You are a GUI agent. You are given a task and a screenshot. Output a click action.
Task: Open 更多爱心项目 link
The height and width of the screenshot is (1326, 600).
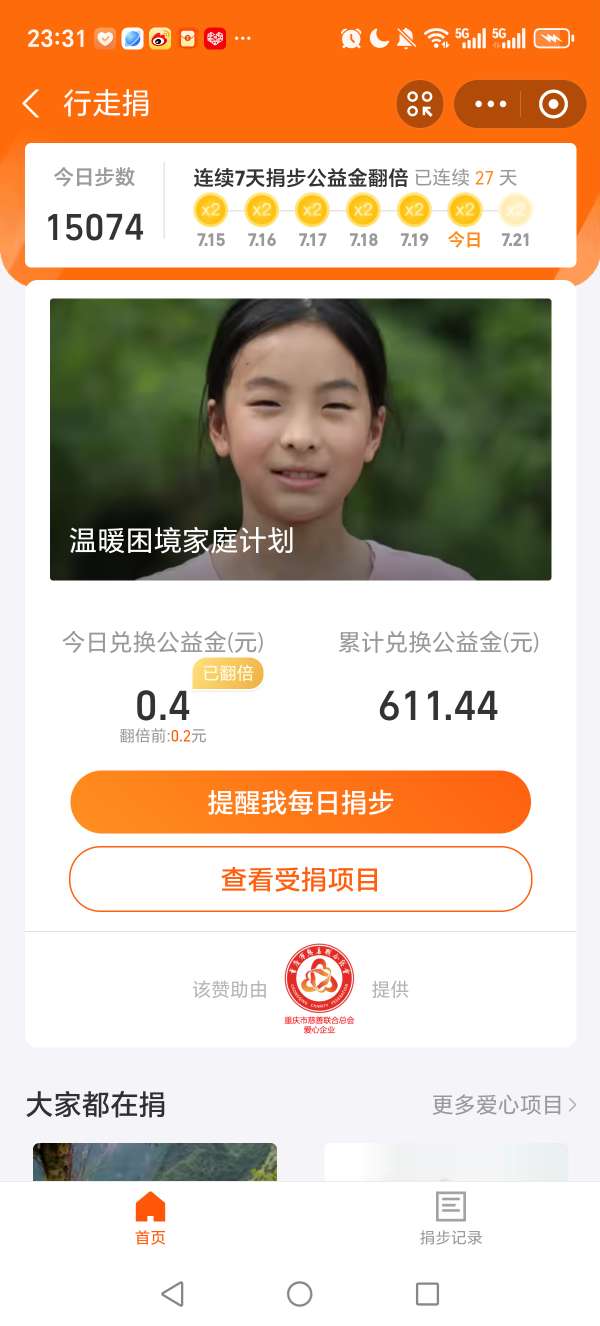point(504,1104)
